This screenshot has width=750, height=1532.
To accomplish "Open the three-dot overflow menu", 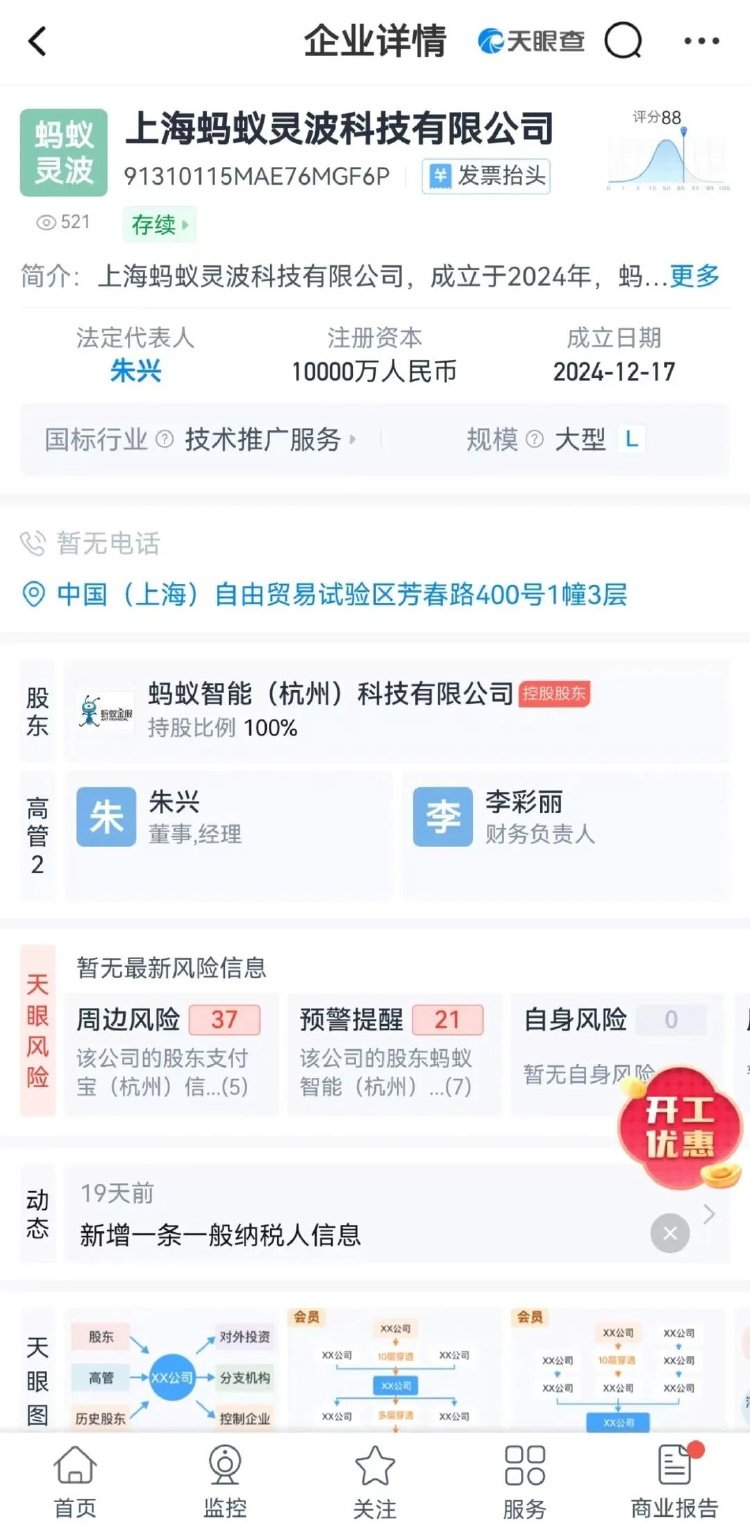I will click(x=701, y=41).
